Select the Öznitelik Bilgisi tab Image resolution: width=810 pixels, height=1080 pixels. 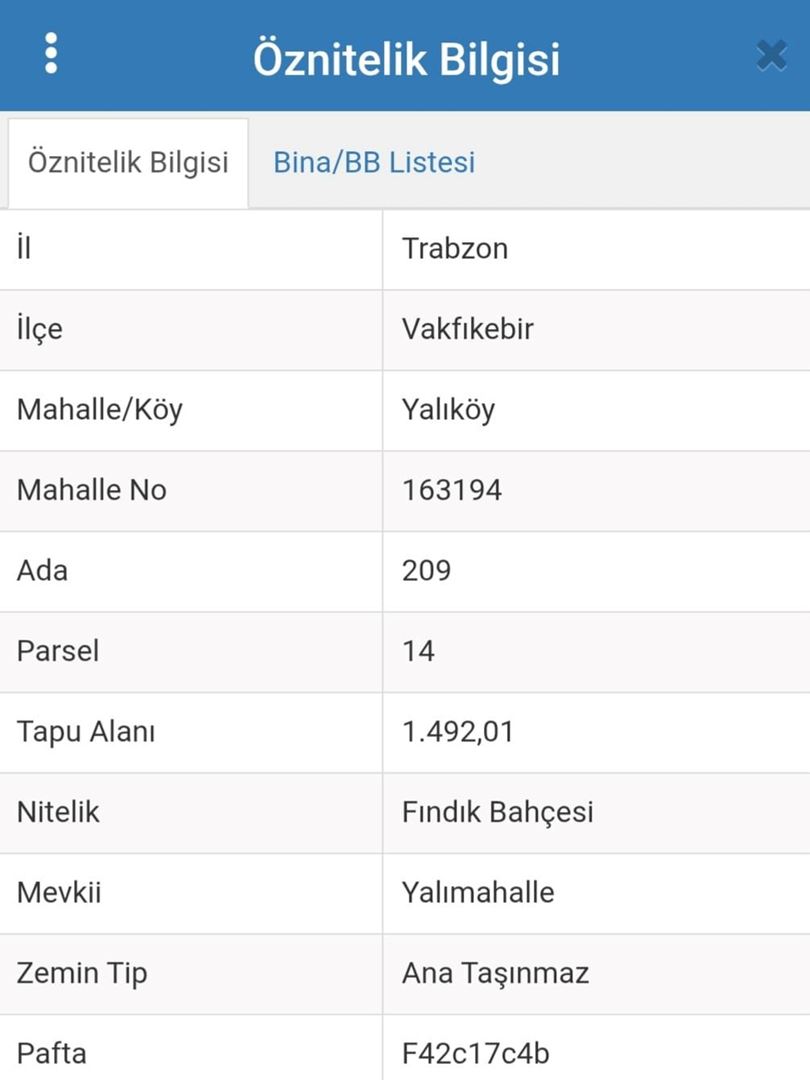128,163
